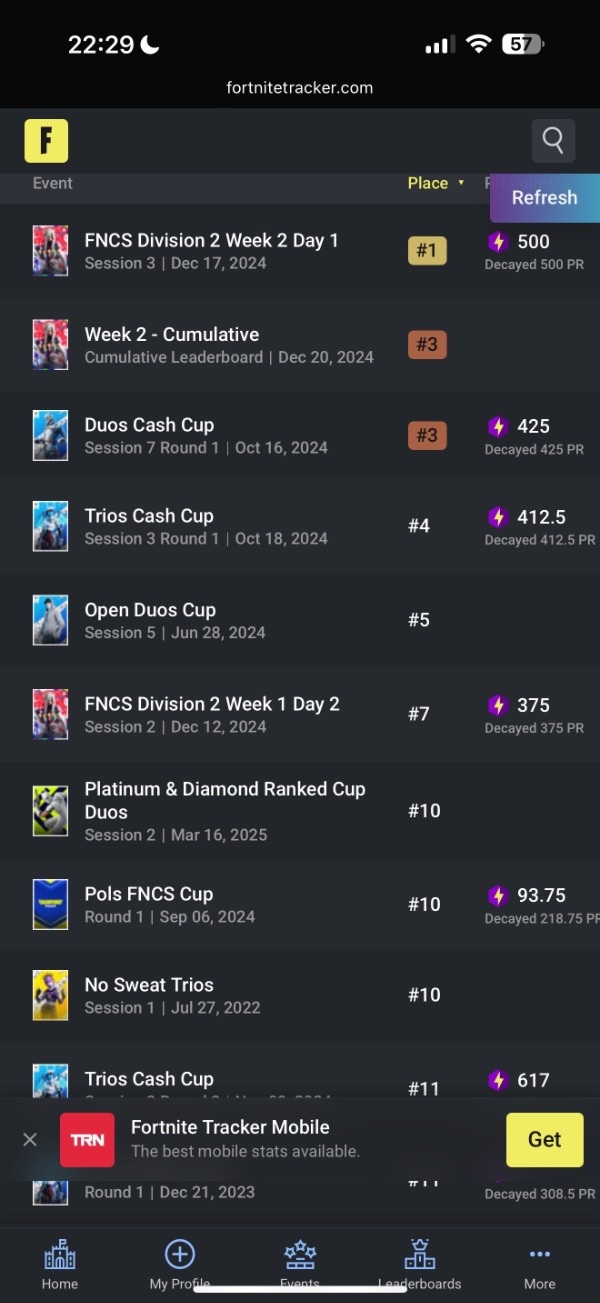The image size is (600, 1303).
Task: Switch to the Events tab
Action: (x=300, y=1264)
